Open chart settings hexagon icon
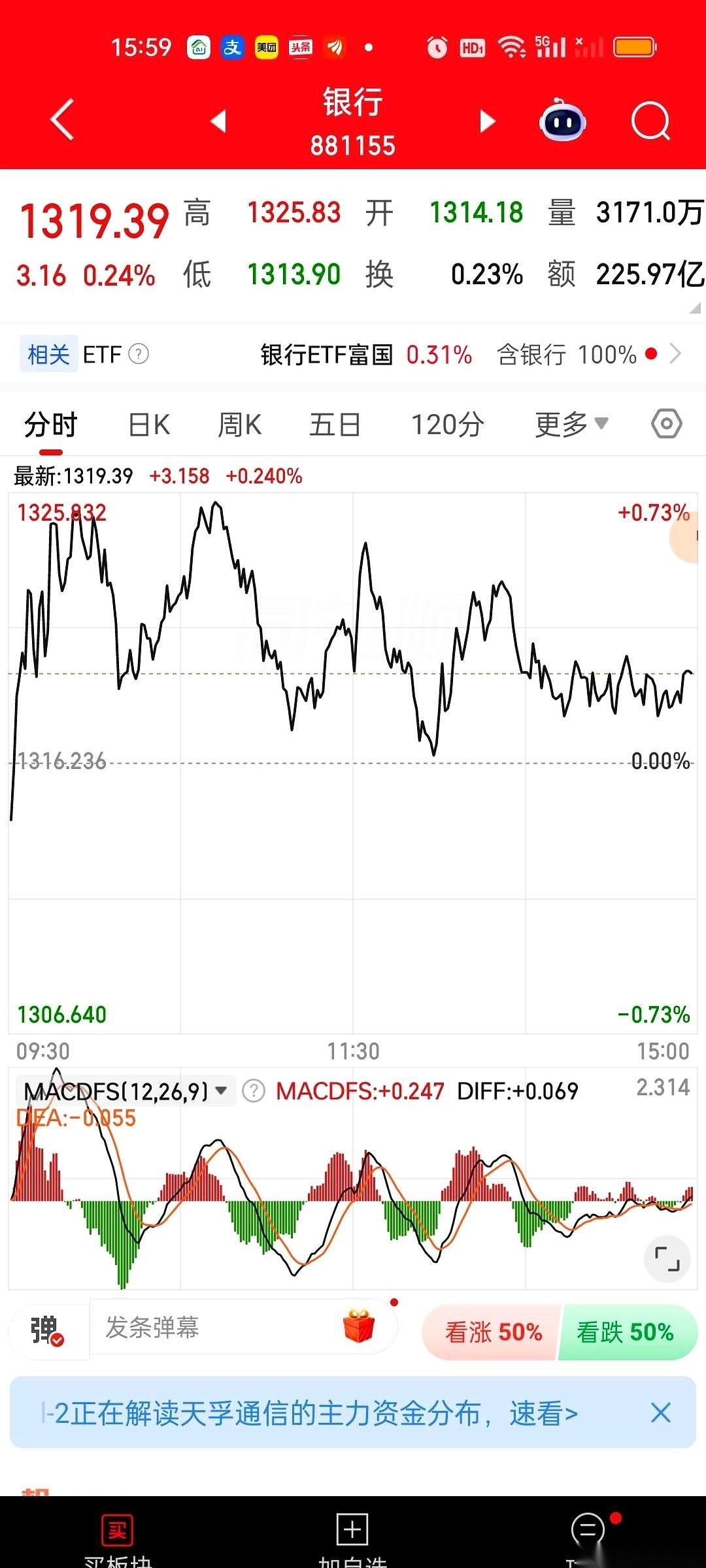Screen dimensions: 706x1568 (x=666, y=425)
